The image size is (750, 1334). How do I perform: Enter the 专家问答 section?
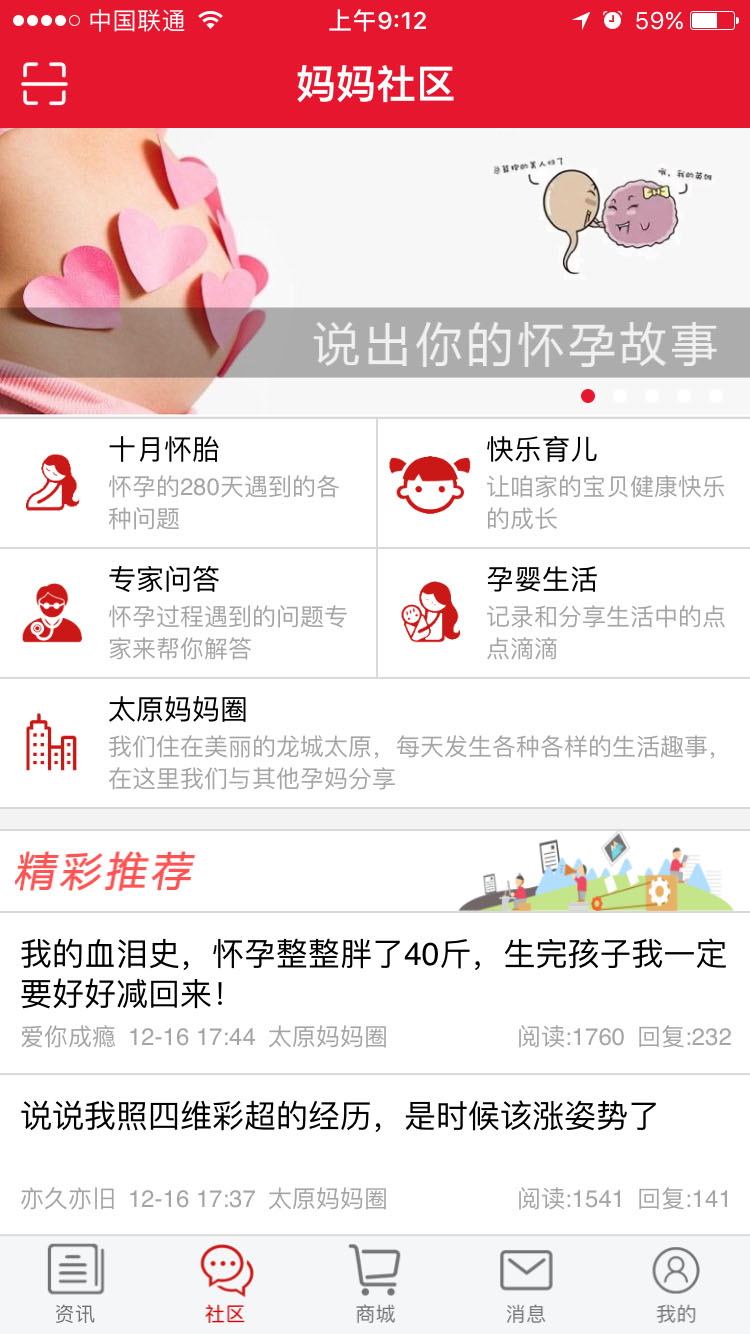coord(188,613)
